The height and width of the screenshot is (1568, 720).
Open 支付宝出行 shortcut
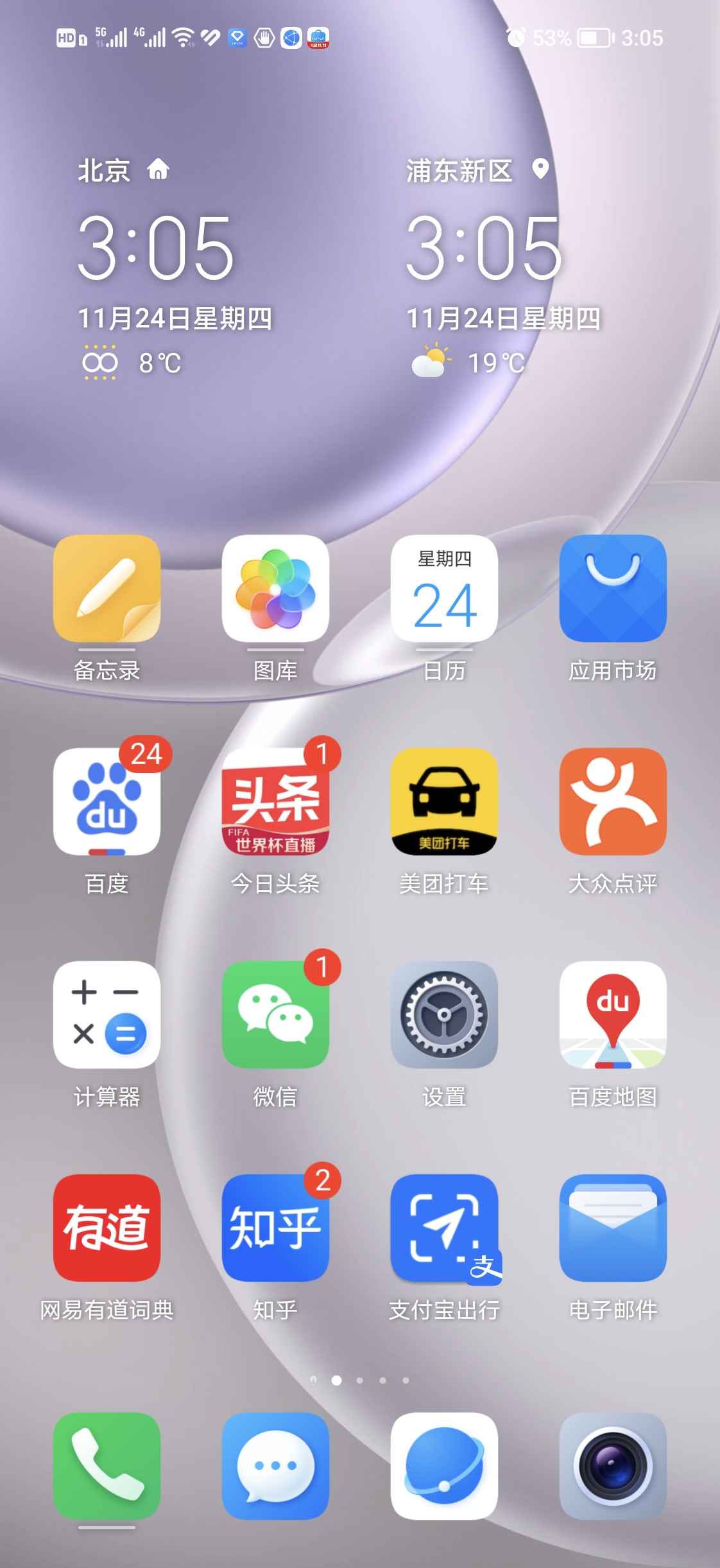[444, 1228]
